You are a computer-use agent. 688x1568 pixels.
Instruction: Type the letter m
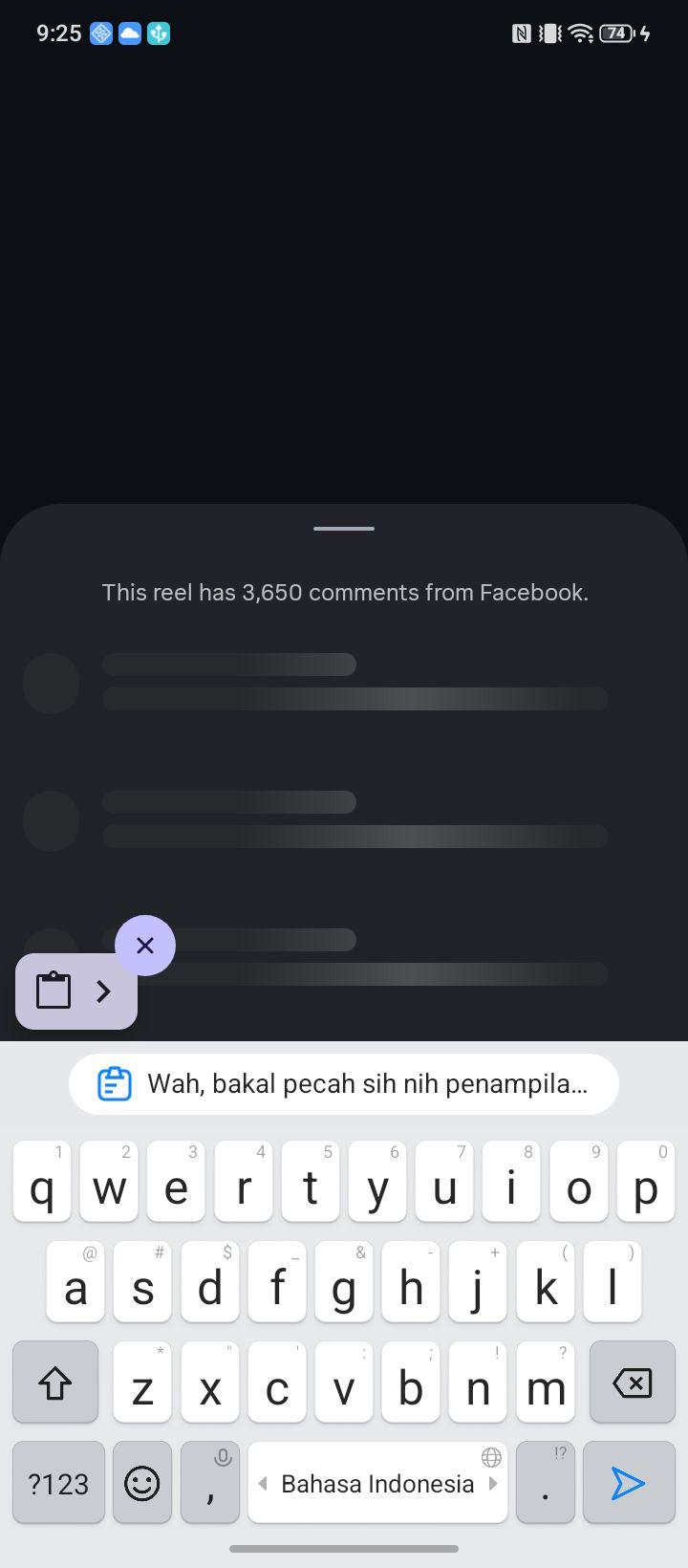coord(546,1382)
